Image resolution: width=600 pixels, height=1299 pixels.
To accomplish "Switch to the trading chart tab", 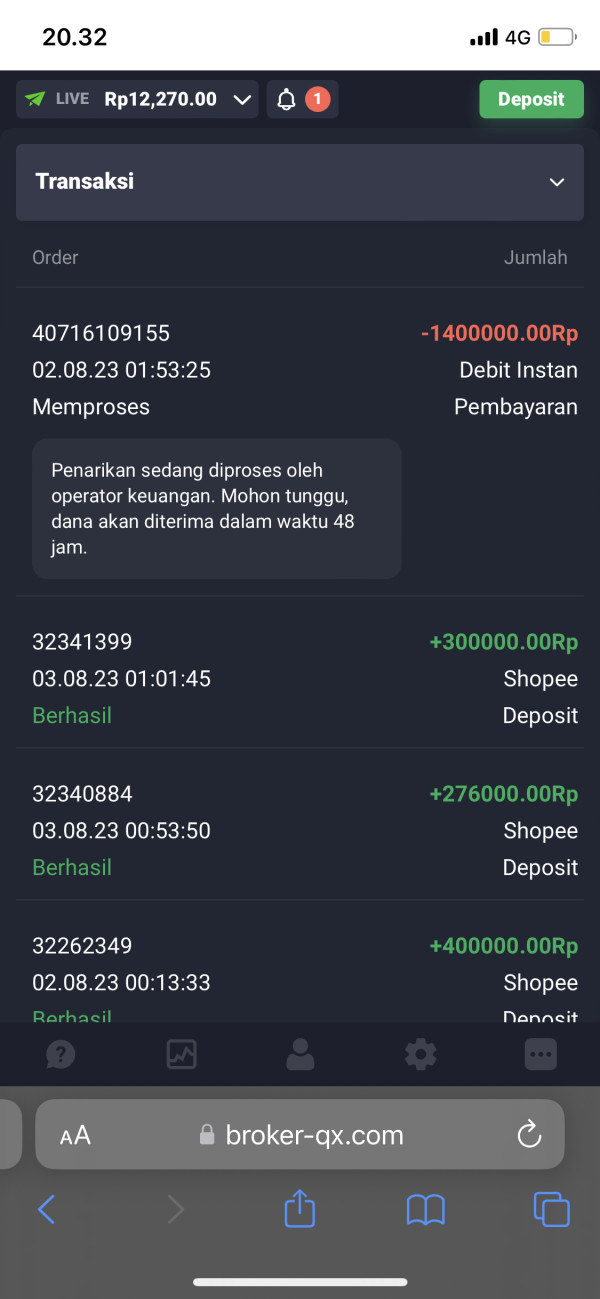I will 181,1053.
